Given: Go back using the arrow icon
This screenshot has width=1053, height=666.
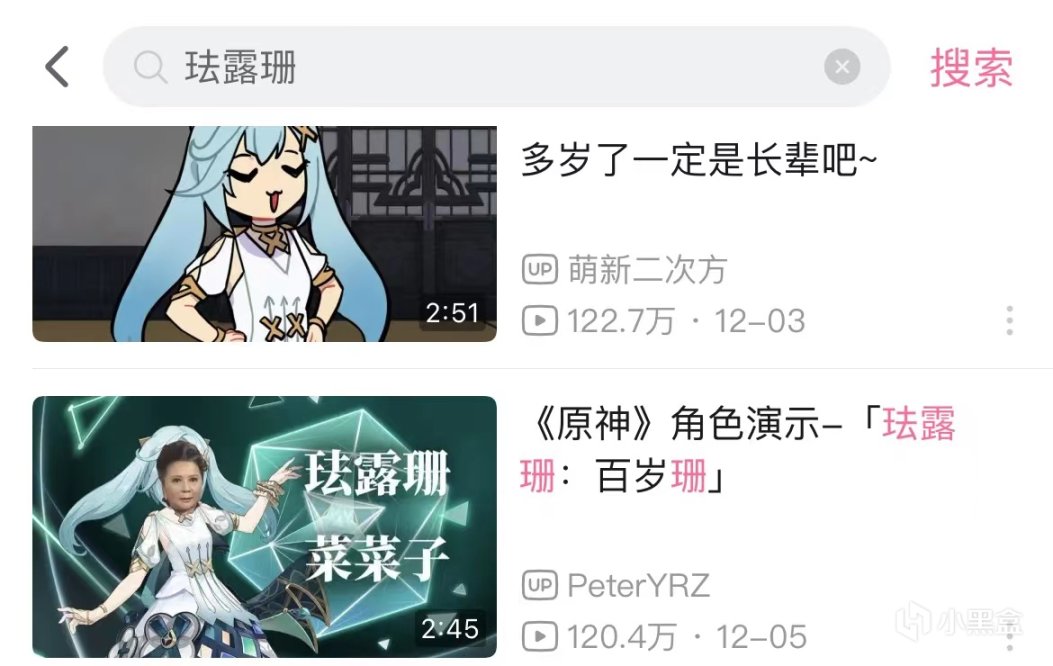Looking at the screenshot, I should tap(58, 68).
